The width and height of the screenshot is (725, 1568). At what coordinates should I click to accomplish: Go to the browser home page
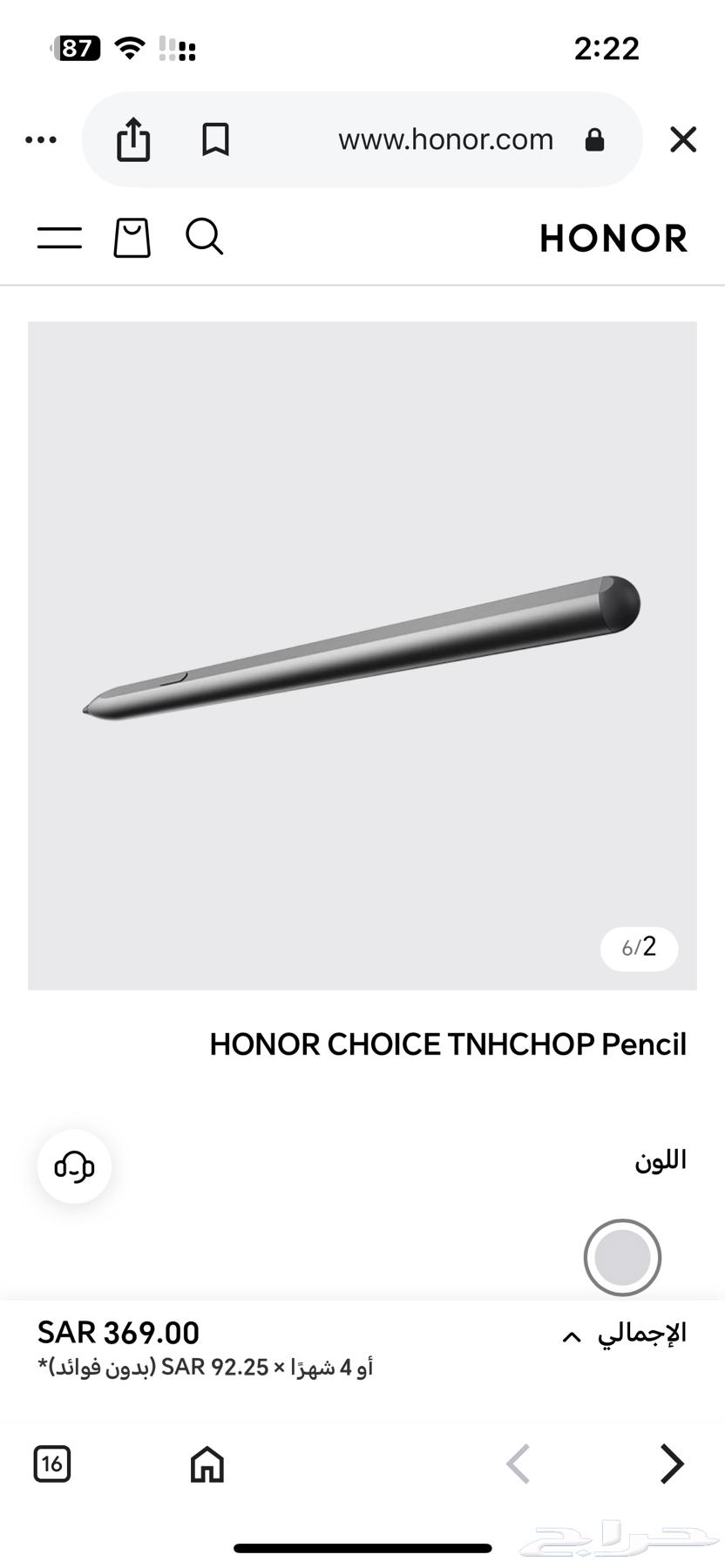pos(207,1463)
